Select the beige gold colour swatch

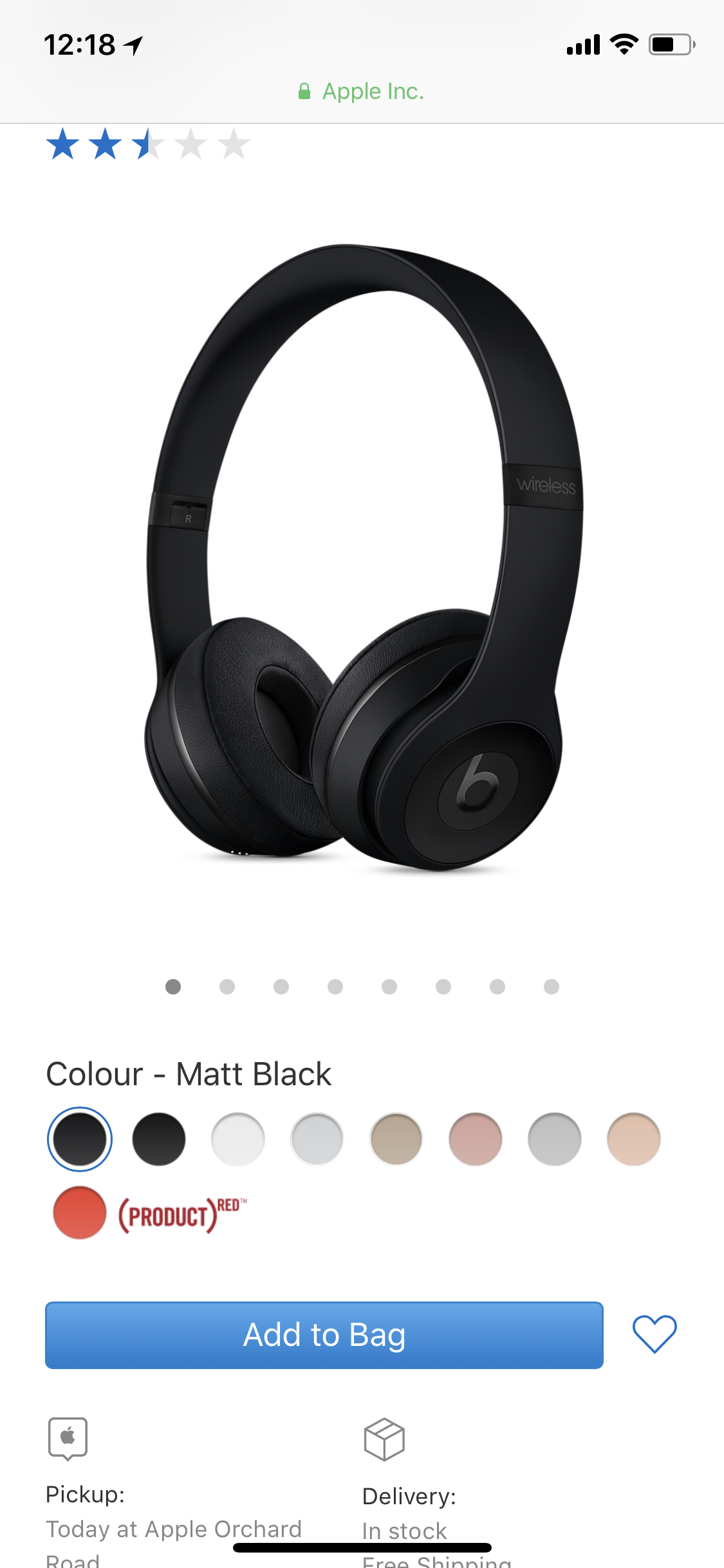(396, 1139)
